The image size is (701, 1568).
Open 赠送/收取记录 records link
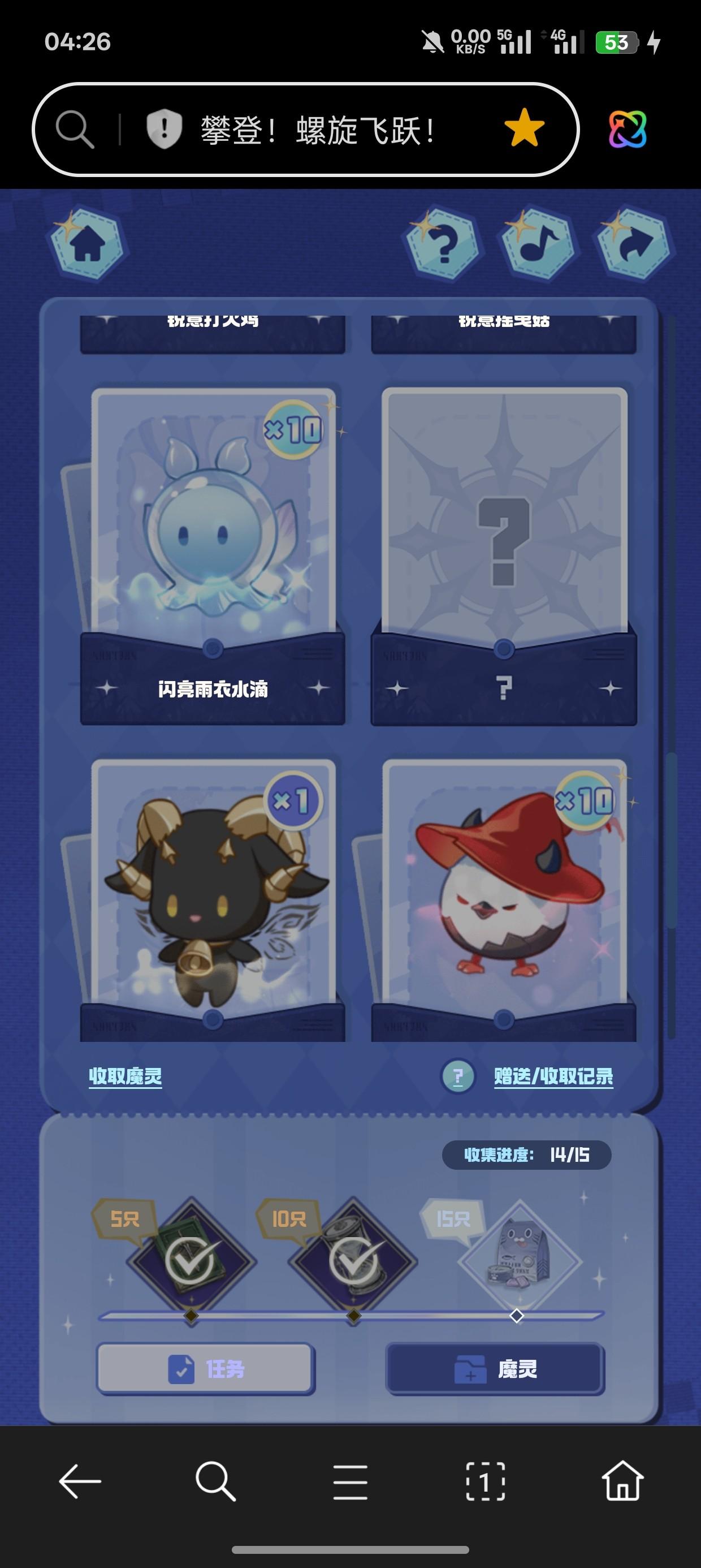coord(553,1075)
